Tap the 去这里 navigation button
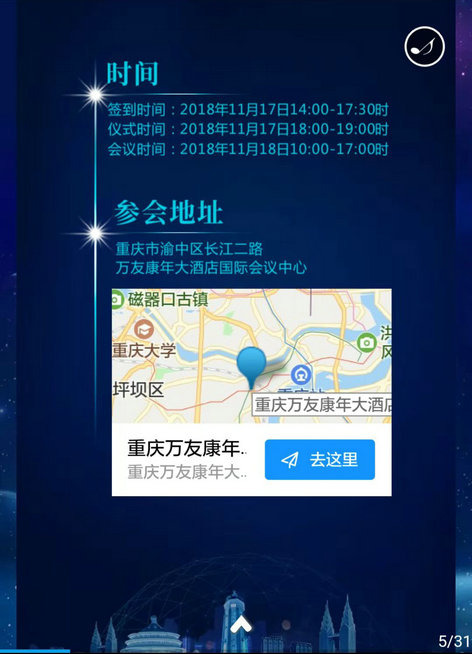 click(x=320, y=460)
